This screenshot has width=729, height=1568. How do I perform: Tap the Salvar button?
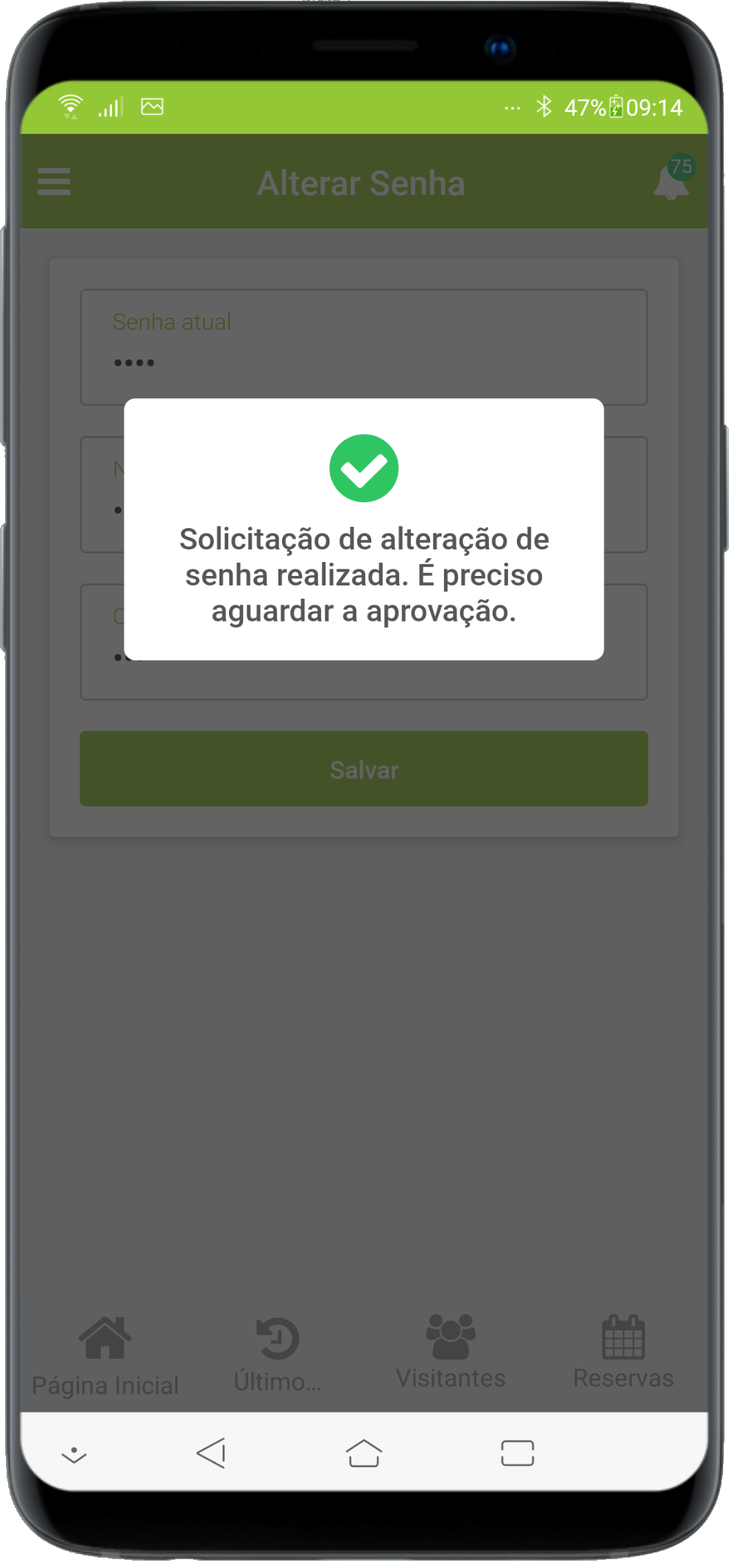(x=364, y=769)
